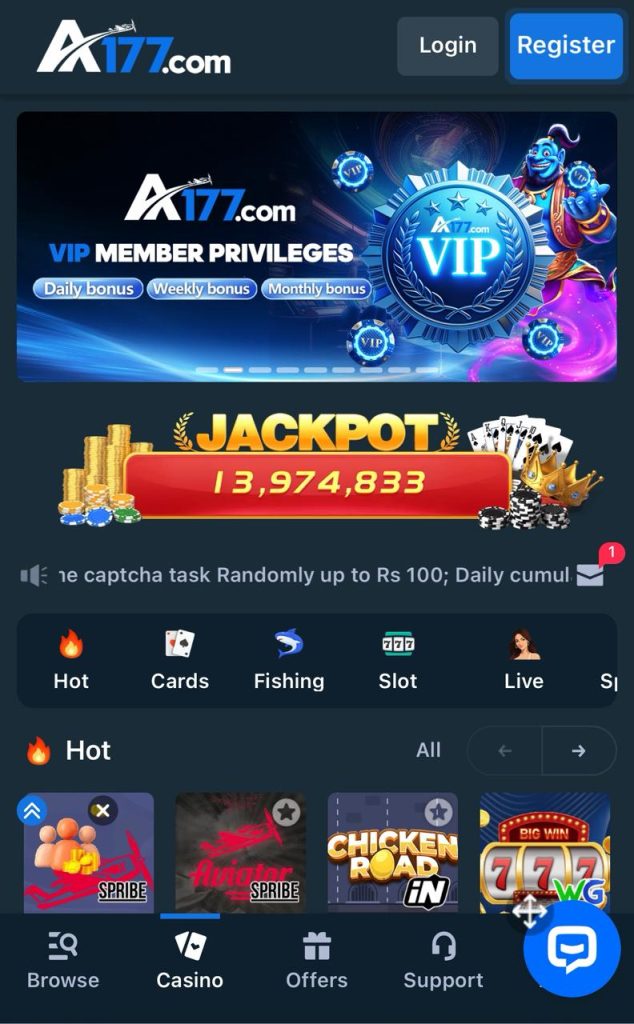Open the mail inbox icon

click(x=590, y=575)
